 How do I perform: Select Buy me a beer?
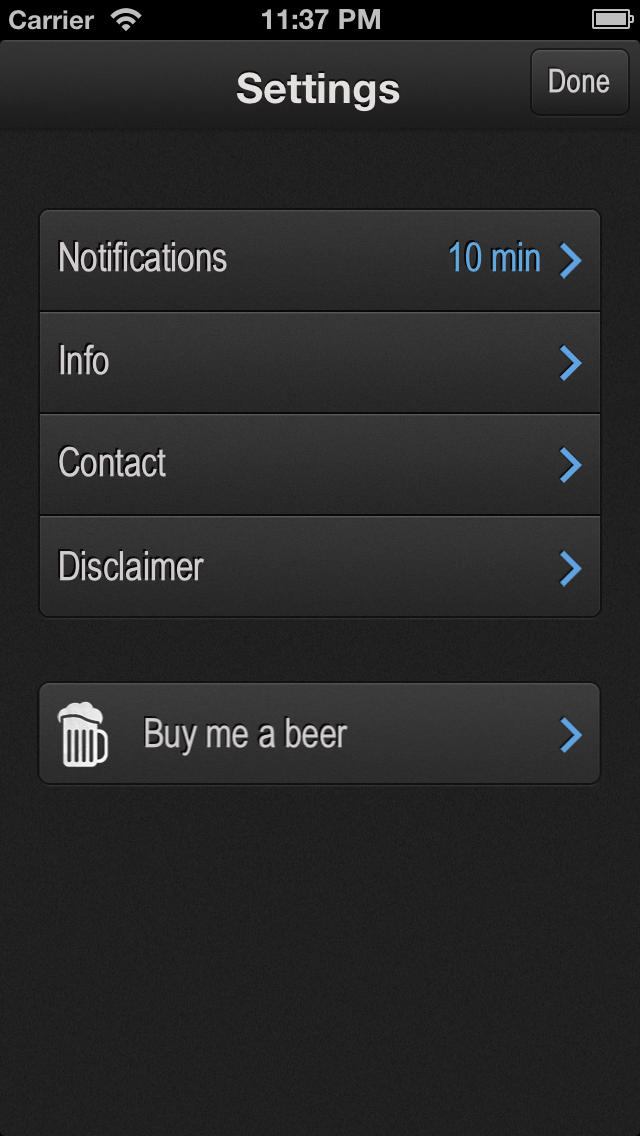(320, 734)
